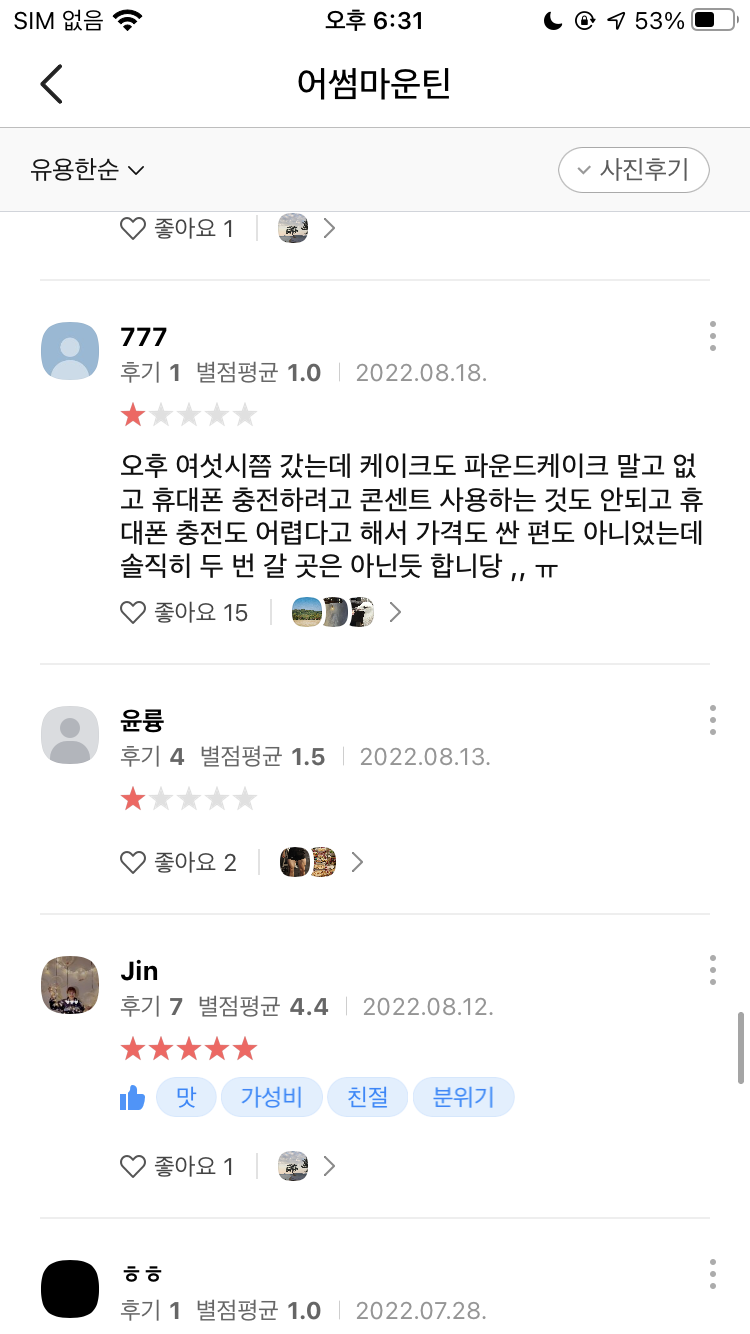Open Jin's reviewer profile picture
This screenshot has height=1334, width=750.
[70, 985]
